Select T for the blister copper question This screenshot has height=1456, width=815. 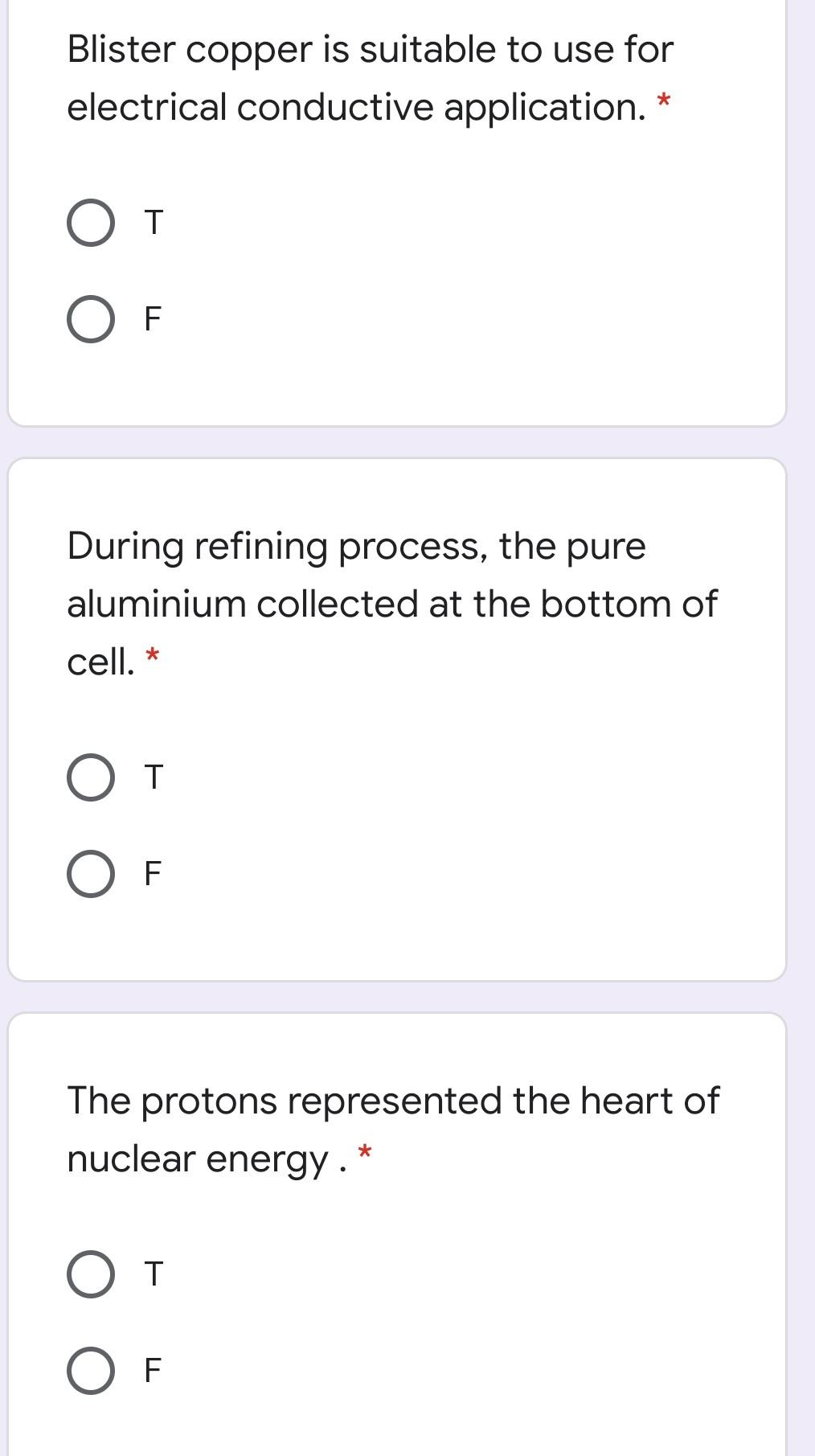pos(90,223)
